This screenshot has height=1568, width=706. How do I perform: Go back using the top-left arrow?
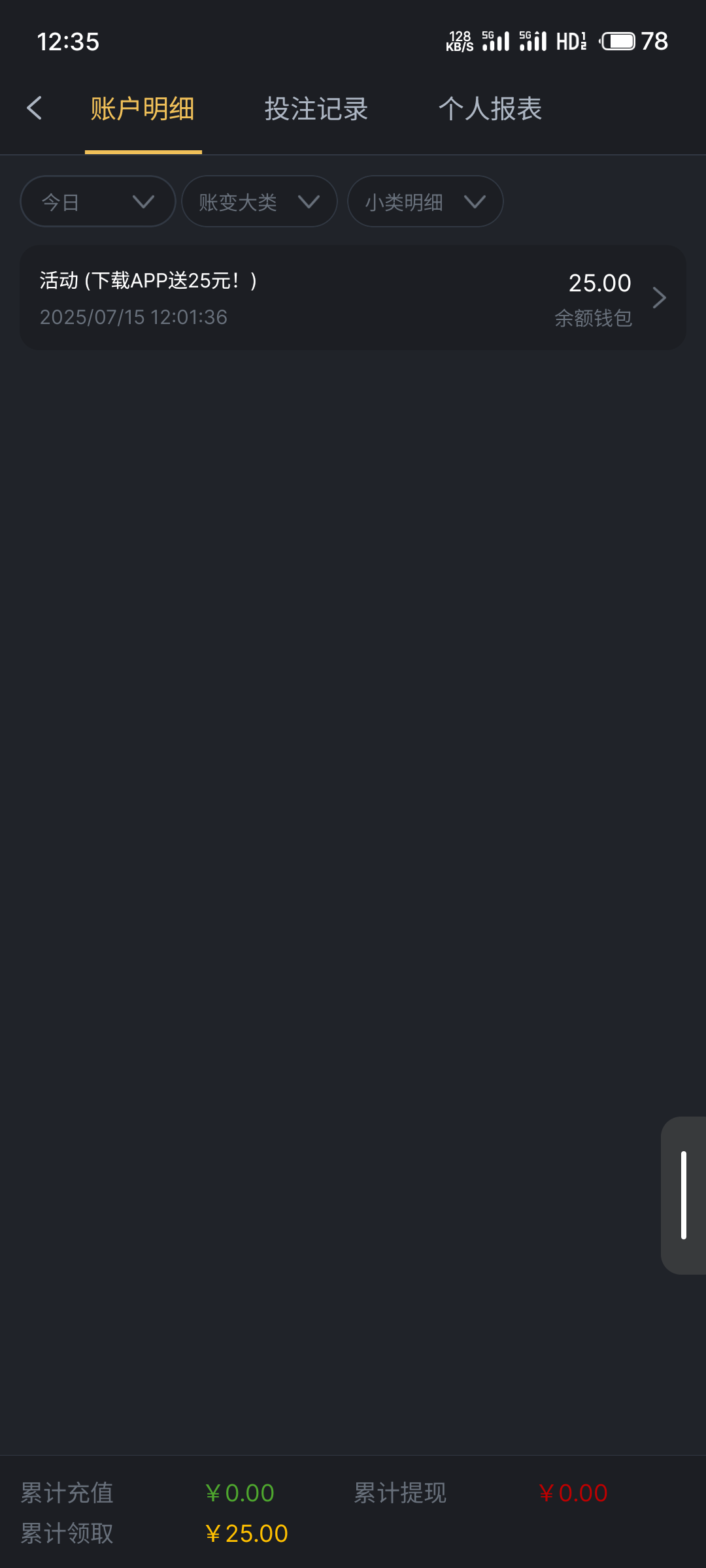35,108
